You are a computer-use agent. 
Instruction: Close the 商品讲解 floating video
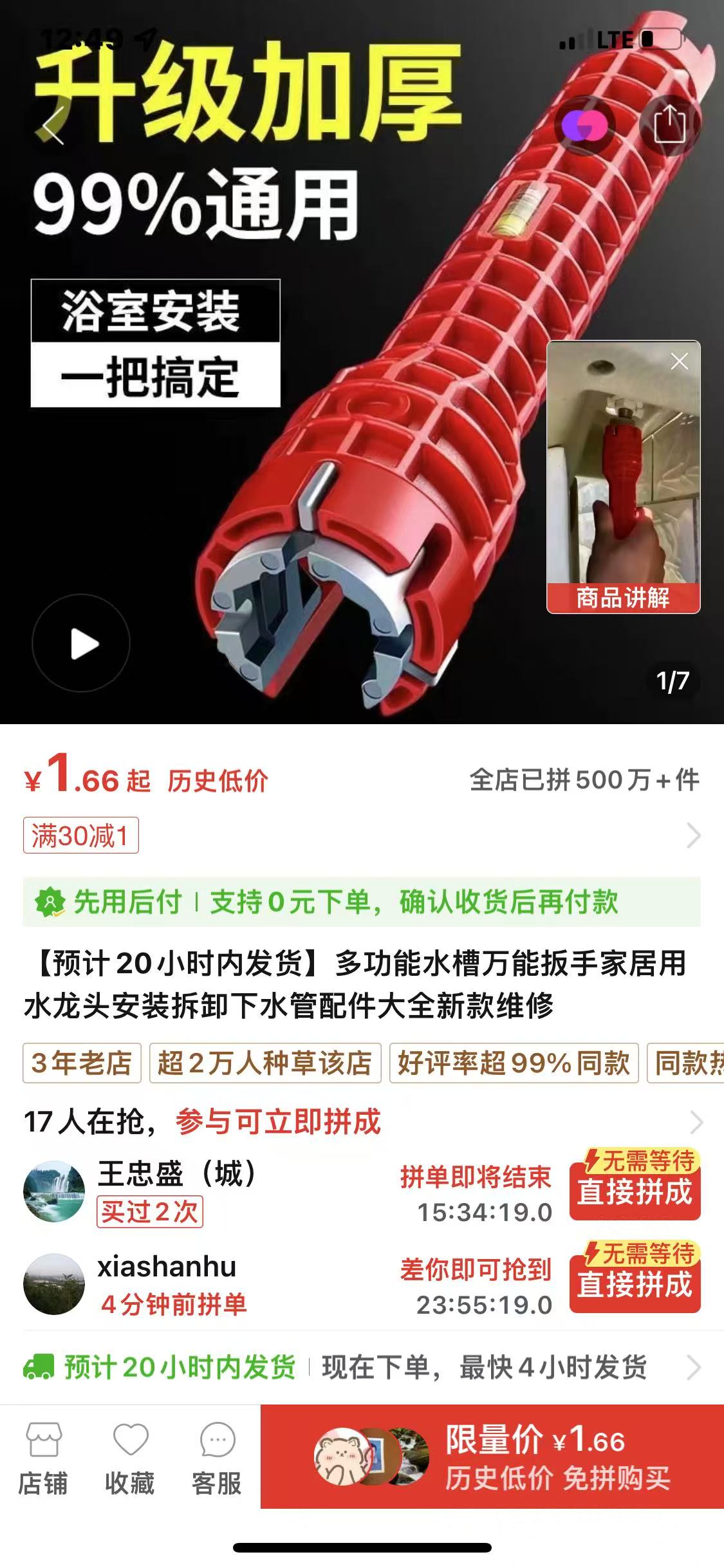pos(679,362)
